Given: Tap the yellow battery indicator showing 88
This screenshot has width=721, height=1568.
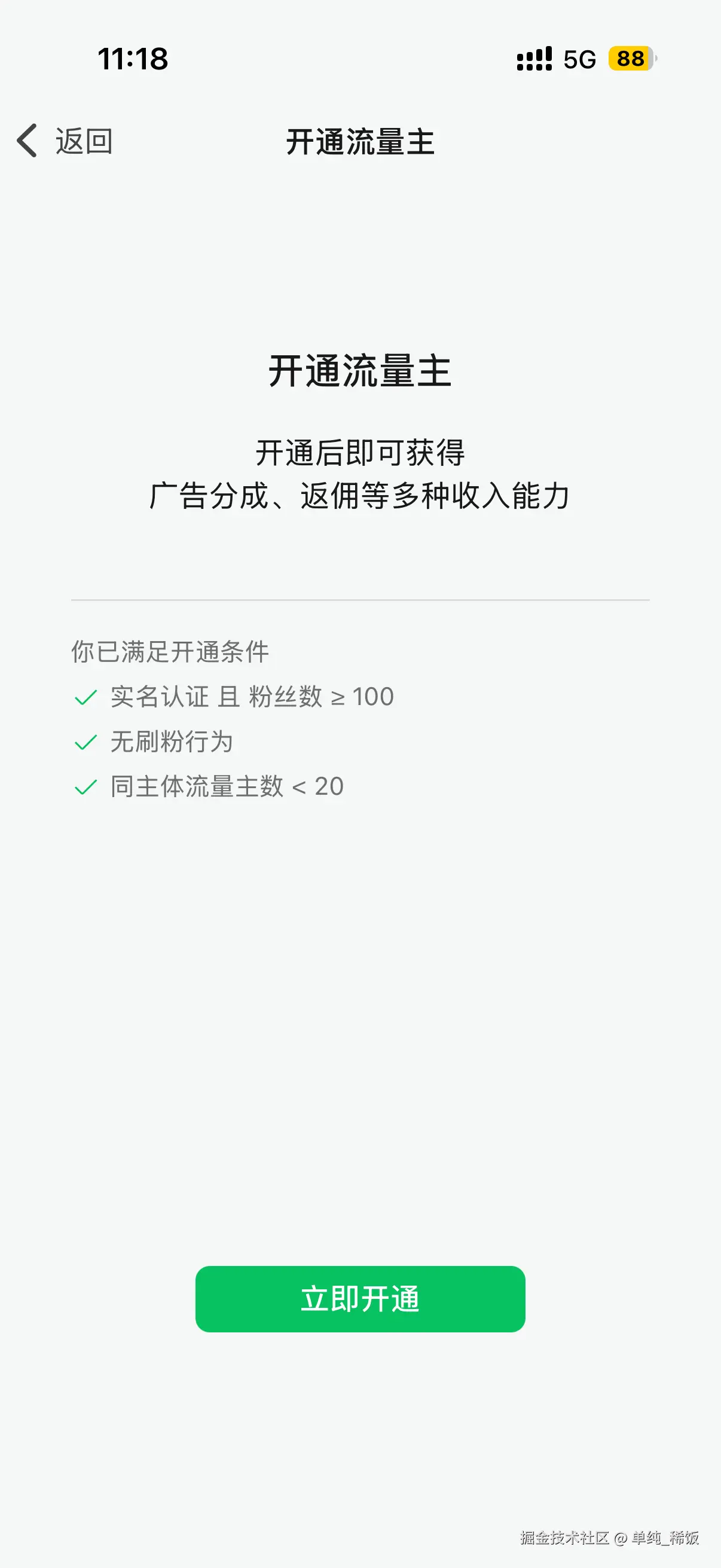Looking at the screenshot, I should (629, 59).
